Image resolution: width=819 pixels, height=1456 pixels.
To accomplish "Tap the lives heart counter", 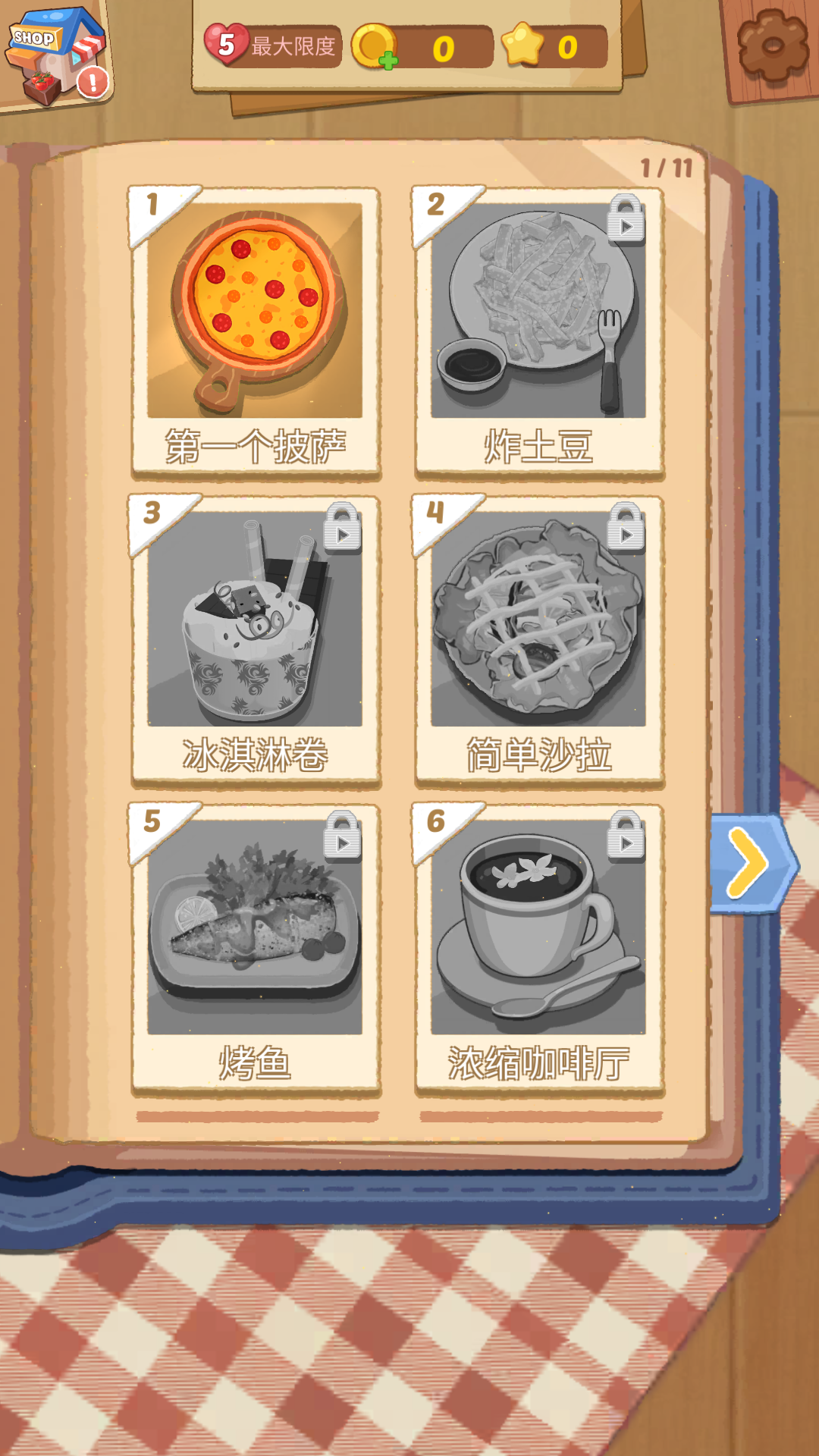I will [x=227, y=45].
